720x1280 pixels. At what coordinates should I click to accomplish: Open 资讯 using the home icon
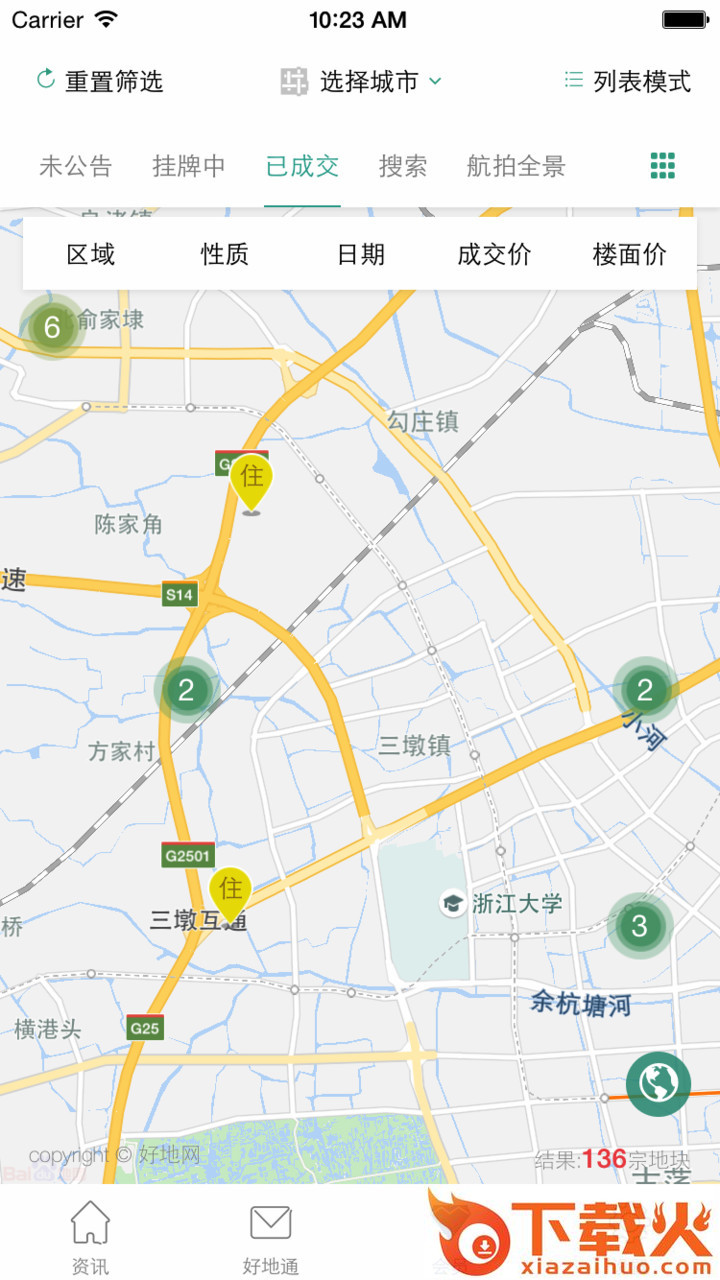(x=90, y=1222)
